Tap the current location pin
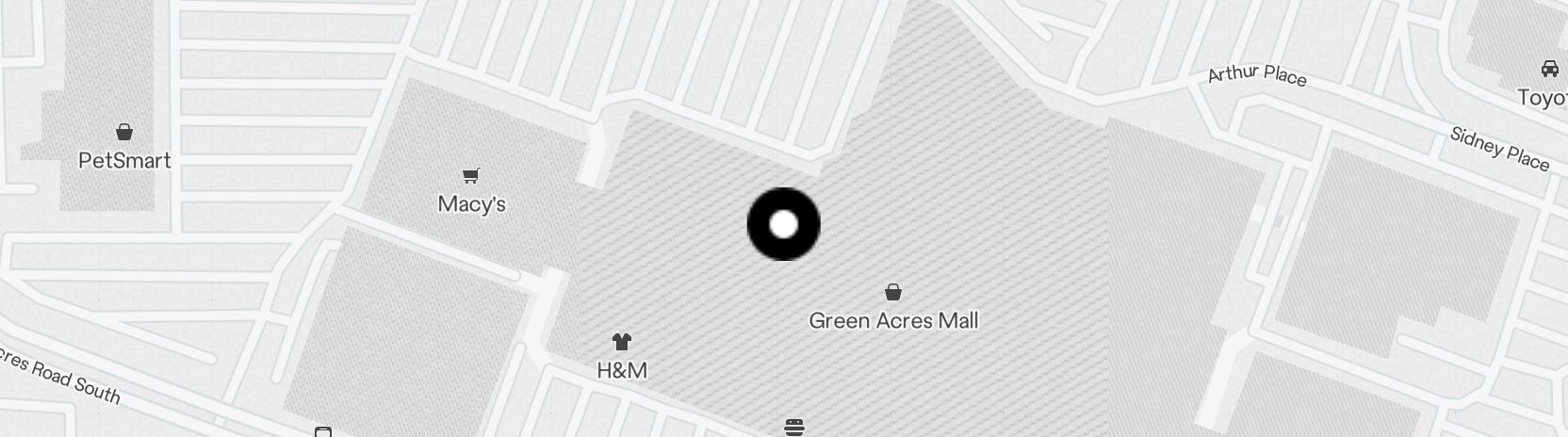This screenshot has width=1568, height=437. tap(783, 224)
